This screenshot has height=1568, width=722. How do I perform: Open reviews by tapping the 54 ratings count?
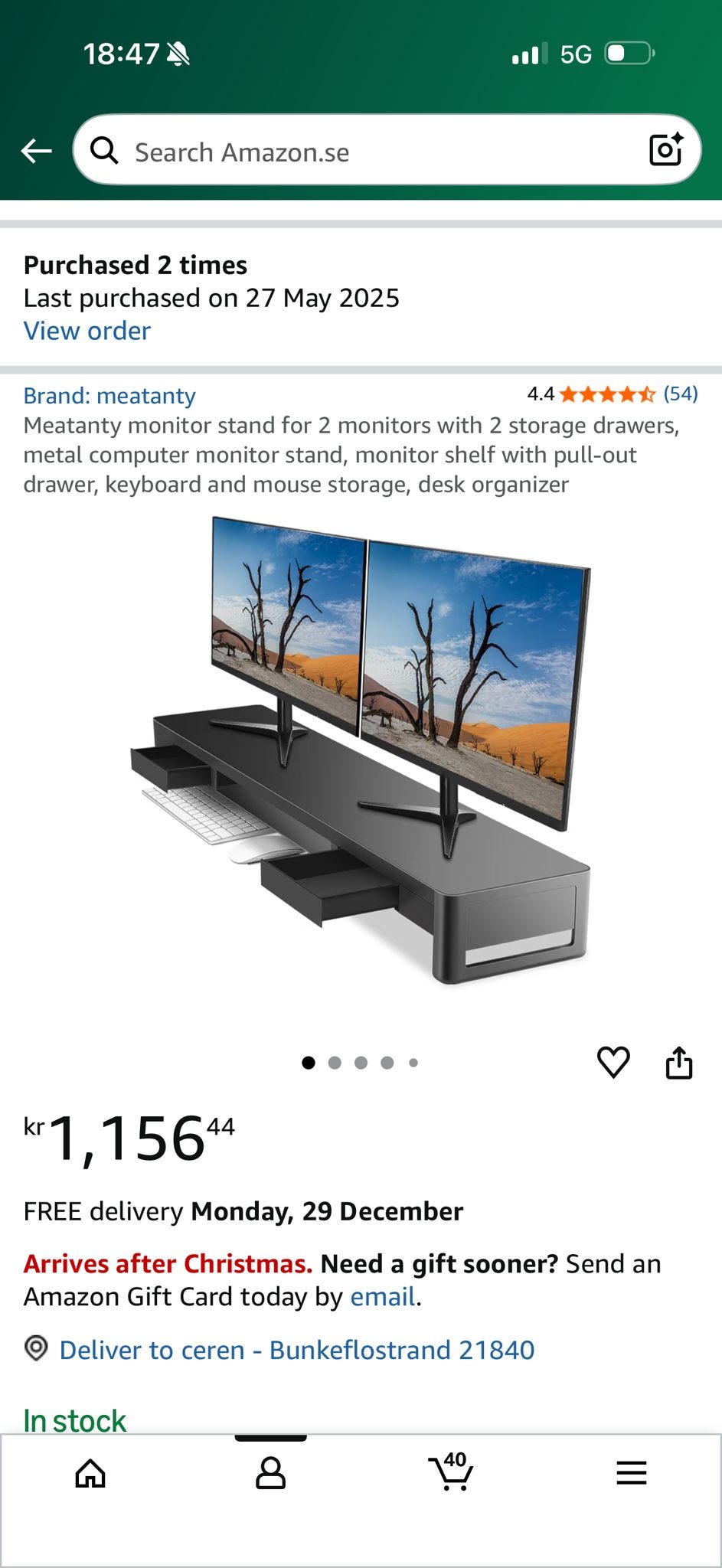[x=680, y=394]
